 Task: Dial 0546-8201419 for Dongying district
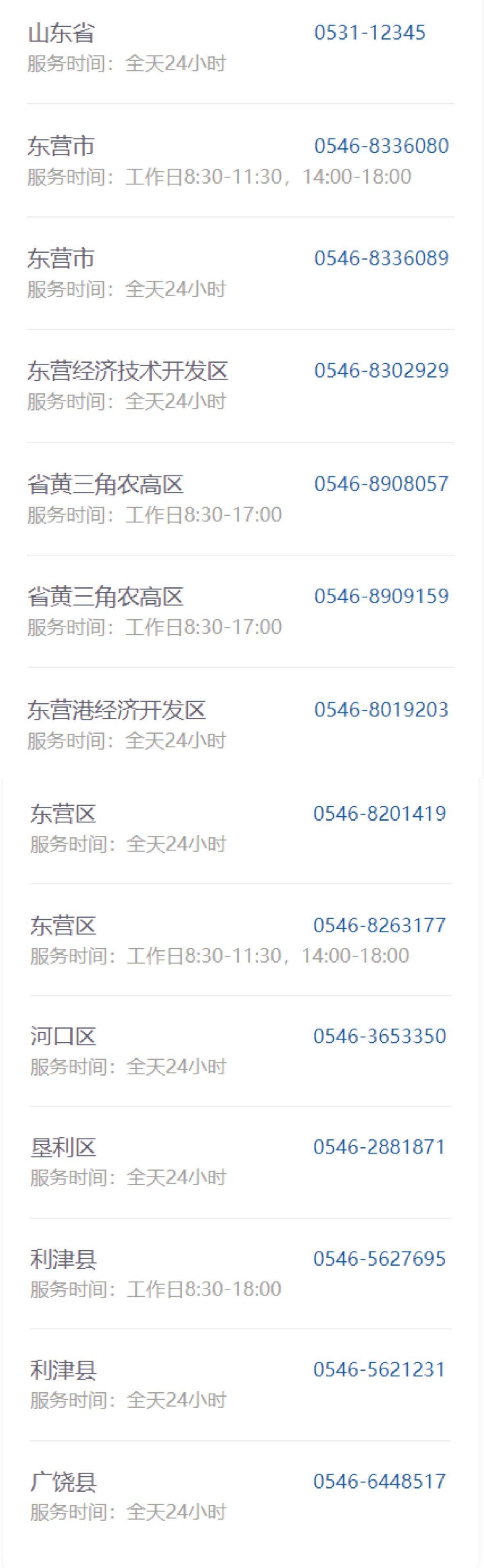380,813
